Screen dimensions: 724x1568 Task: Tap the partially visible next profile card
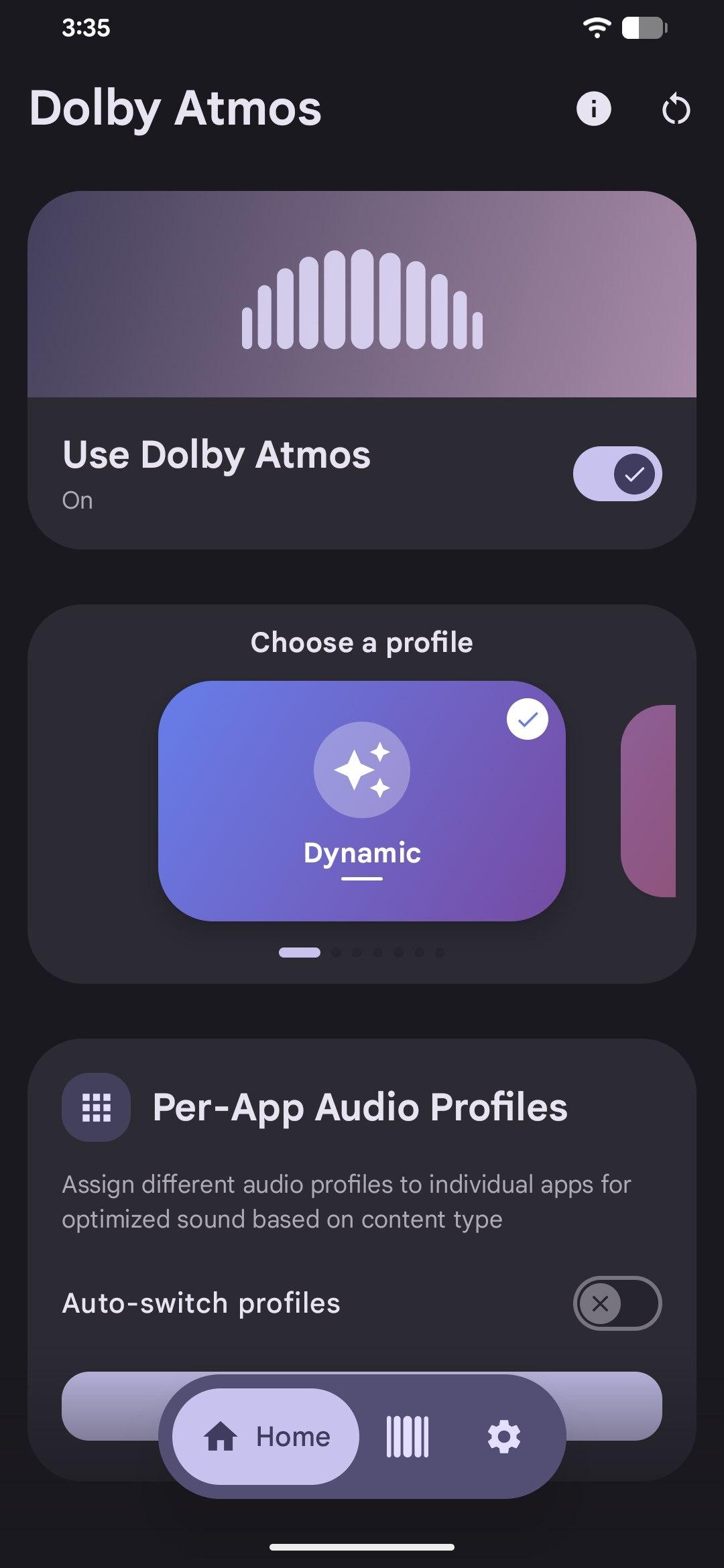tap(649, 801)
